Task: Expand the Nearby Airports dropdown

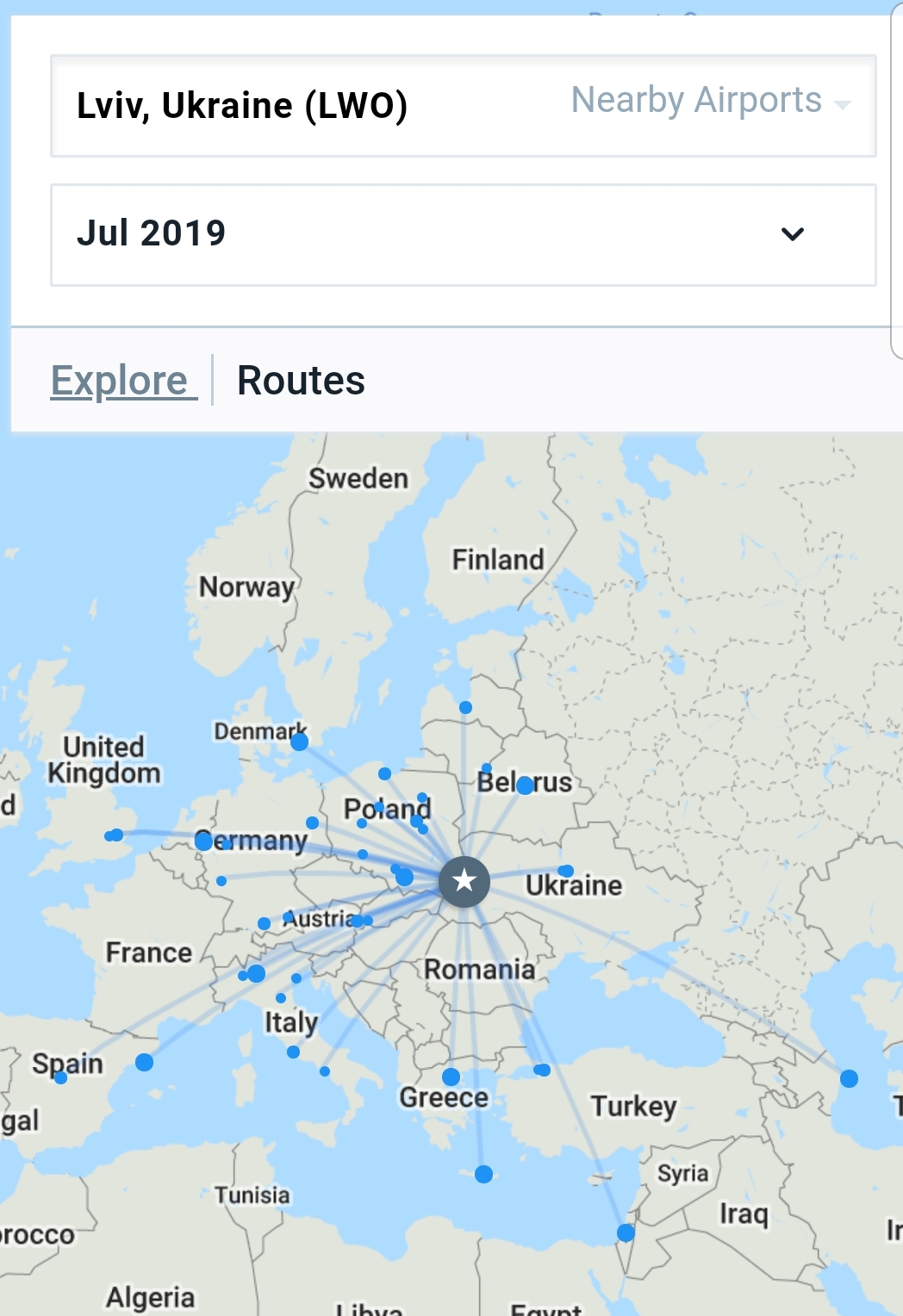Action: coord(710,102)
